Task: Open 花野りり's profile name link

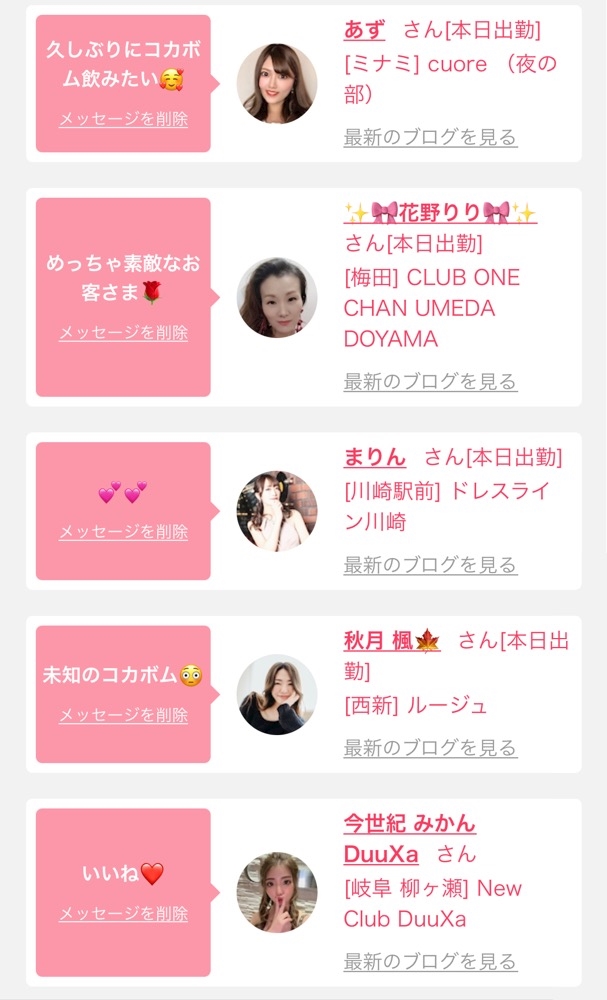Action: (440, 212)
